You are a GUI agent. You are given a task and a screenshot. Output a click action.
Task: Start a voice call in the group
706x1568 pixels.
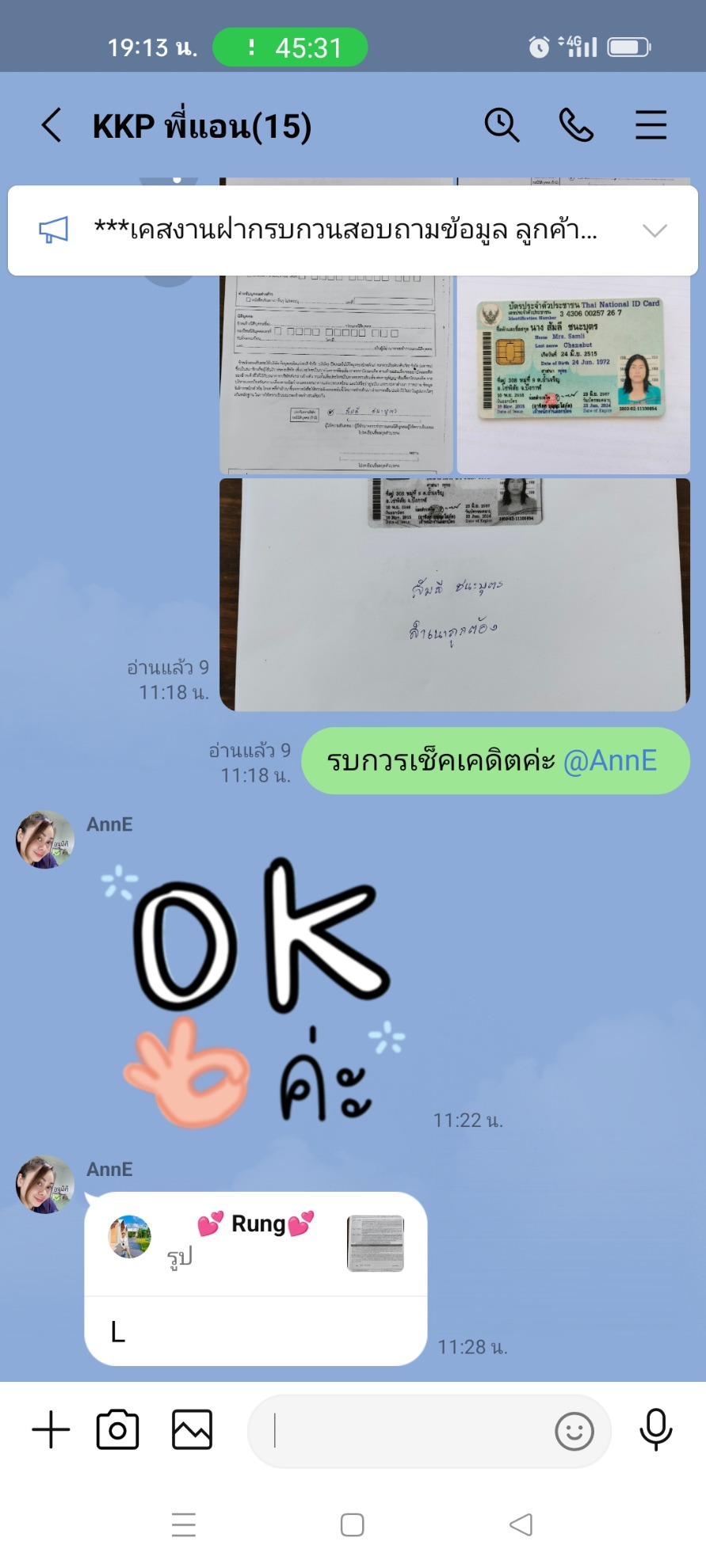tap(576, 126)
